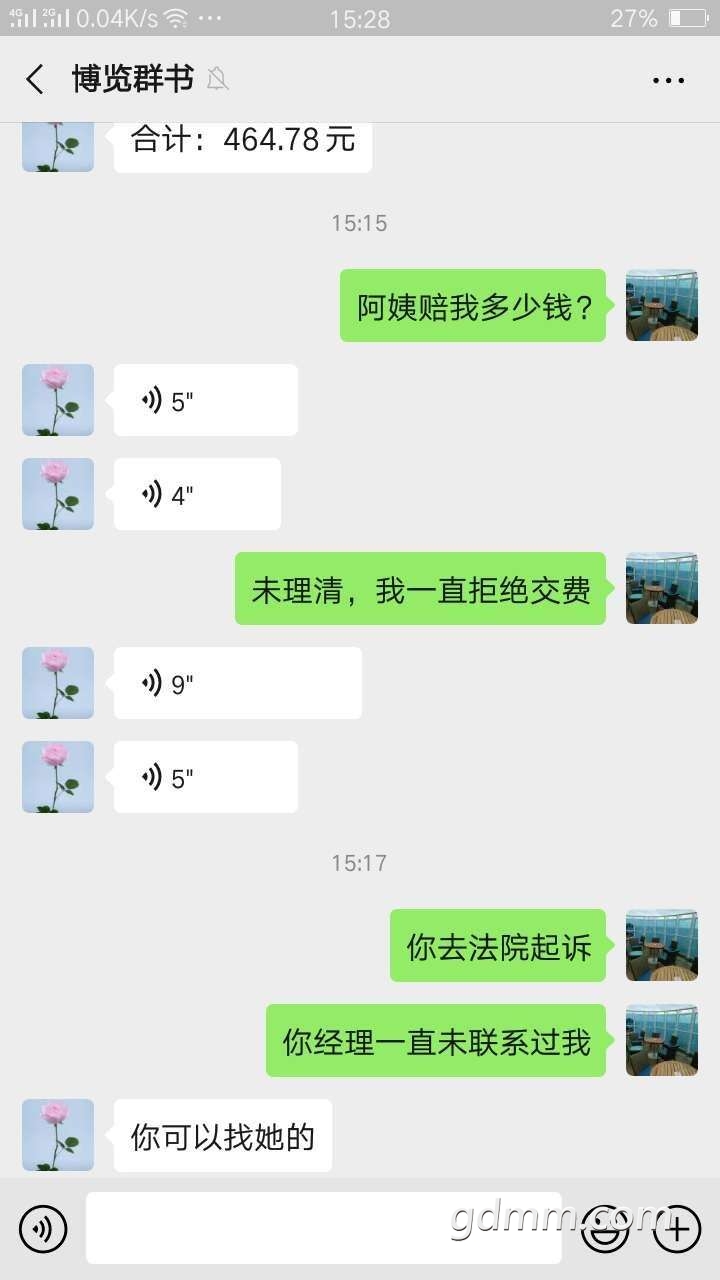This screenshot has width=720, height=1280.
Task: Focus the message text field
Action: point(322,1228)
